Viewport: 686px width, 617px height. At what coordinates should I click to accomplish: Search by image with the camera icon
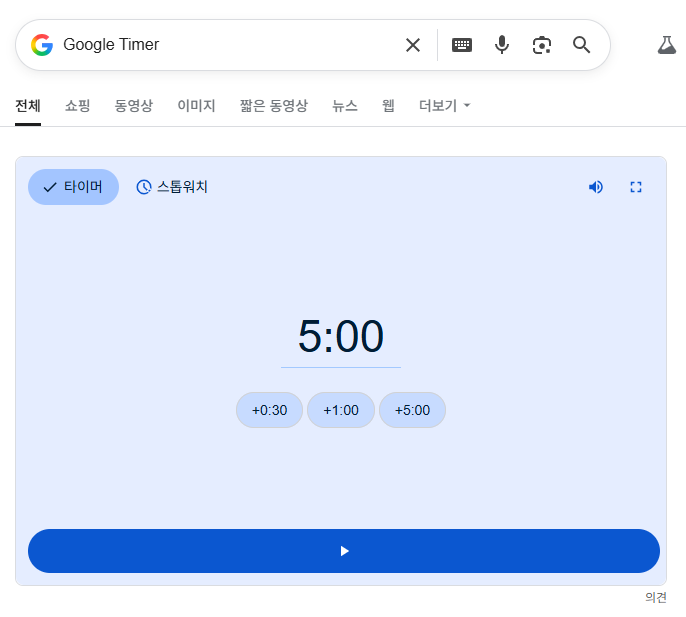(542, 45)
